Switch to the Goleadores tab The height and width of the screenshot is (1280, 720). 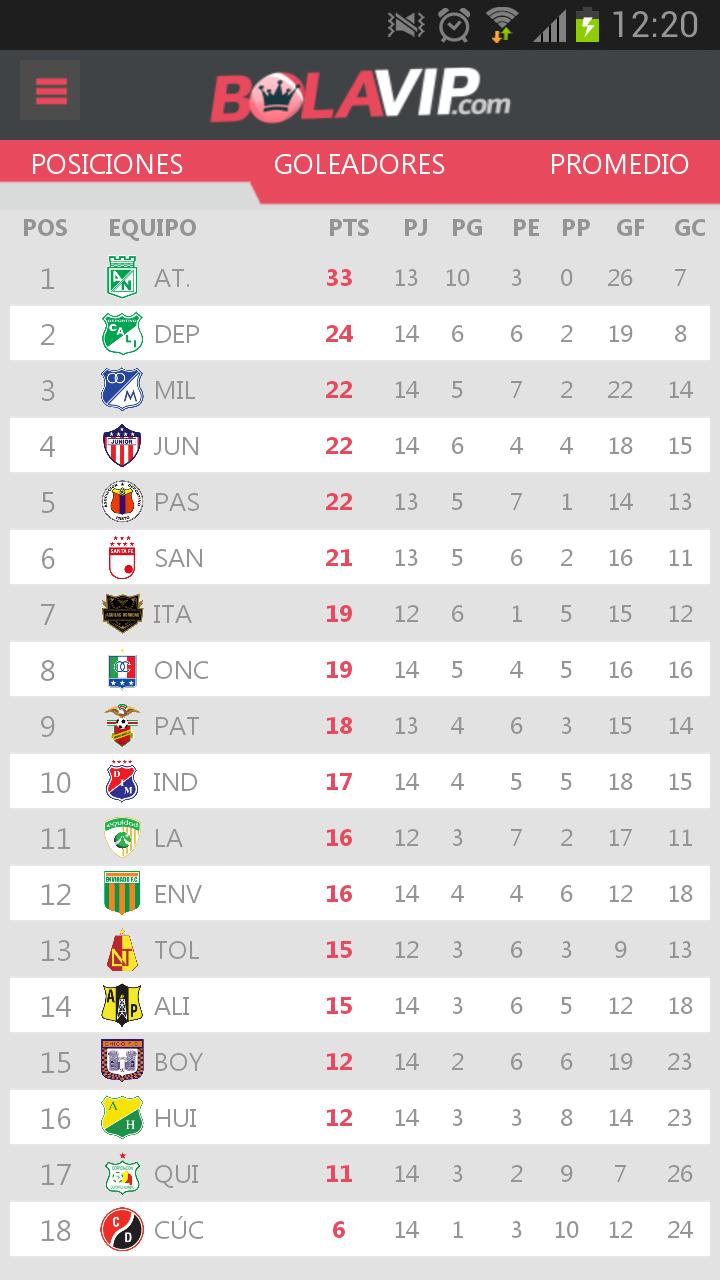click(360, 164)
